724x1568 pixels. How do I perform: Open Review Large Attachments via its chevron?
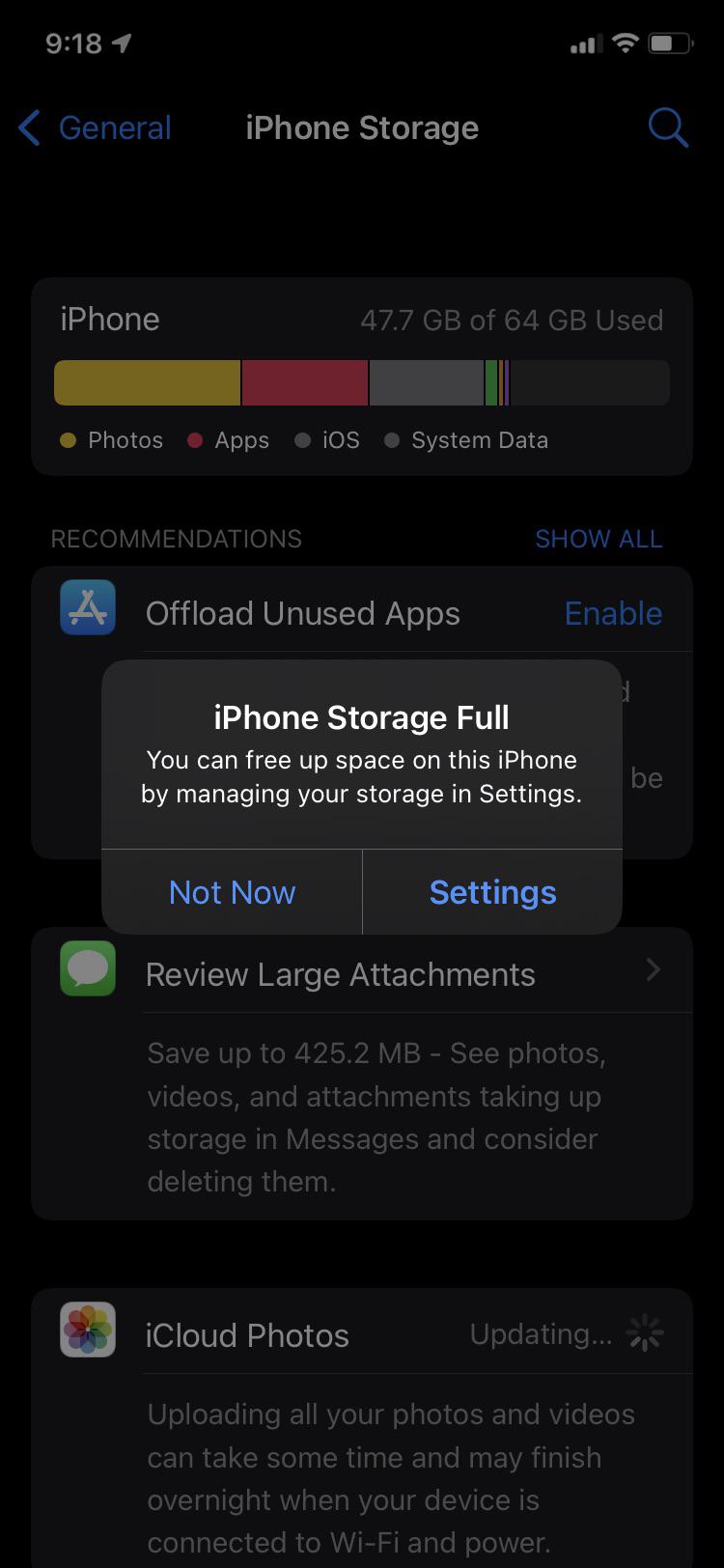point(654,971)
